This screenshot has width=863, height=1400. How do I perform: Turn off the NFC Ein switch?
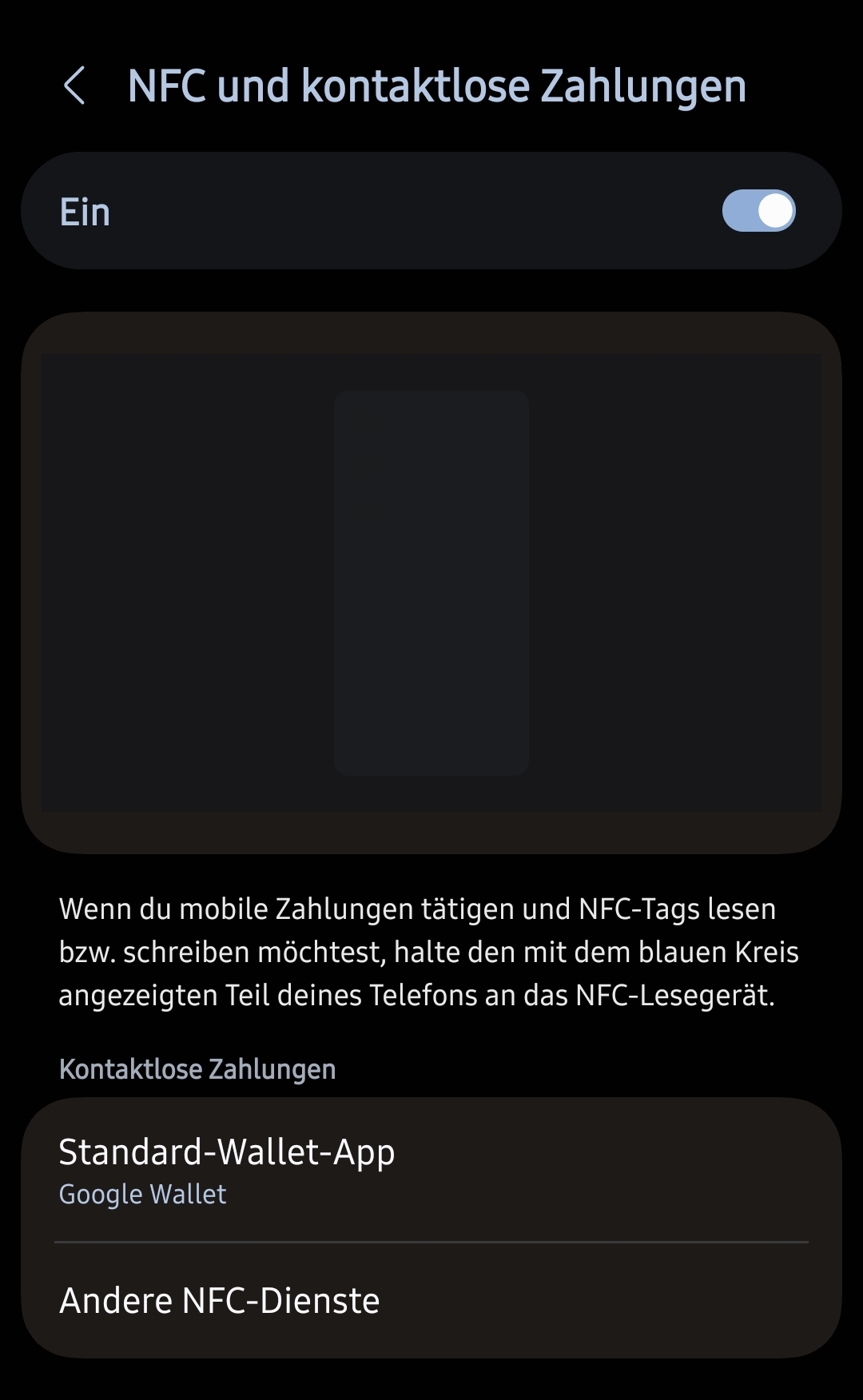pos(758,211)
